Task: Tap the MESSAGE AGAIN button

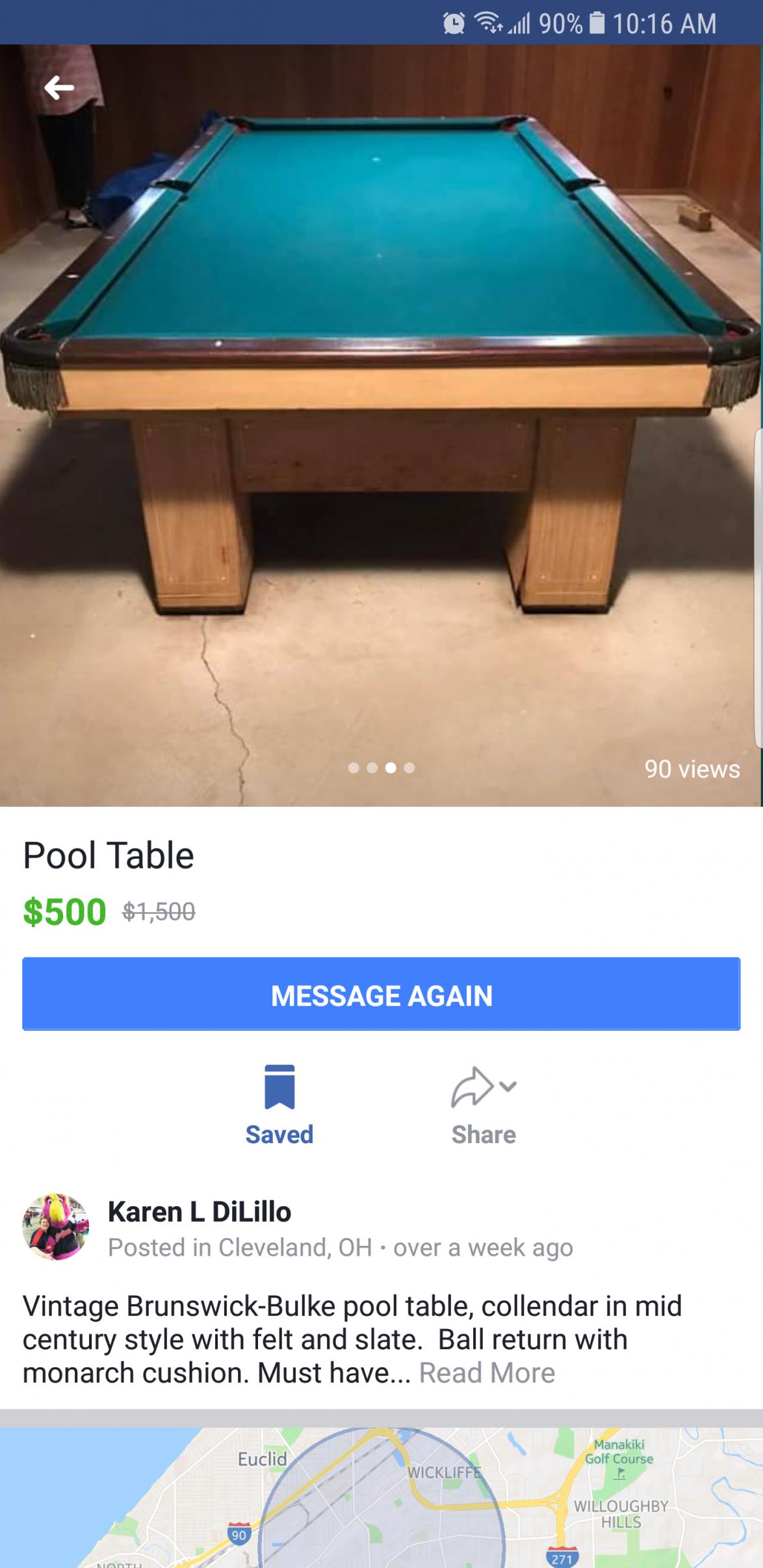Action: pos(381,994)
